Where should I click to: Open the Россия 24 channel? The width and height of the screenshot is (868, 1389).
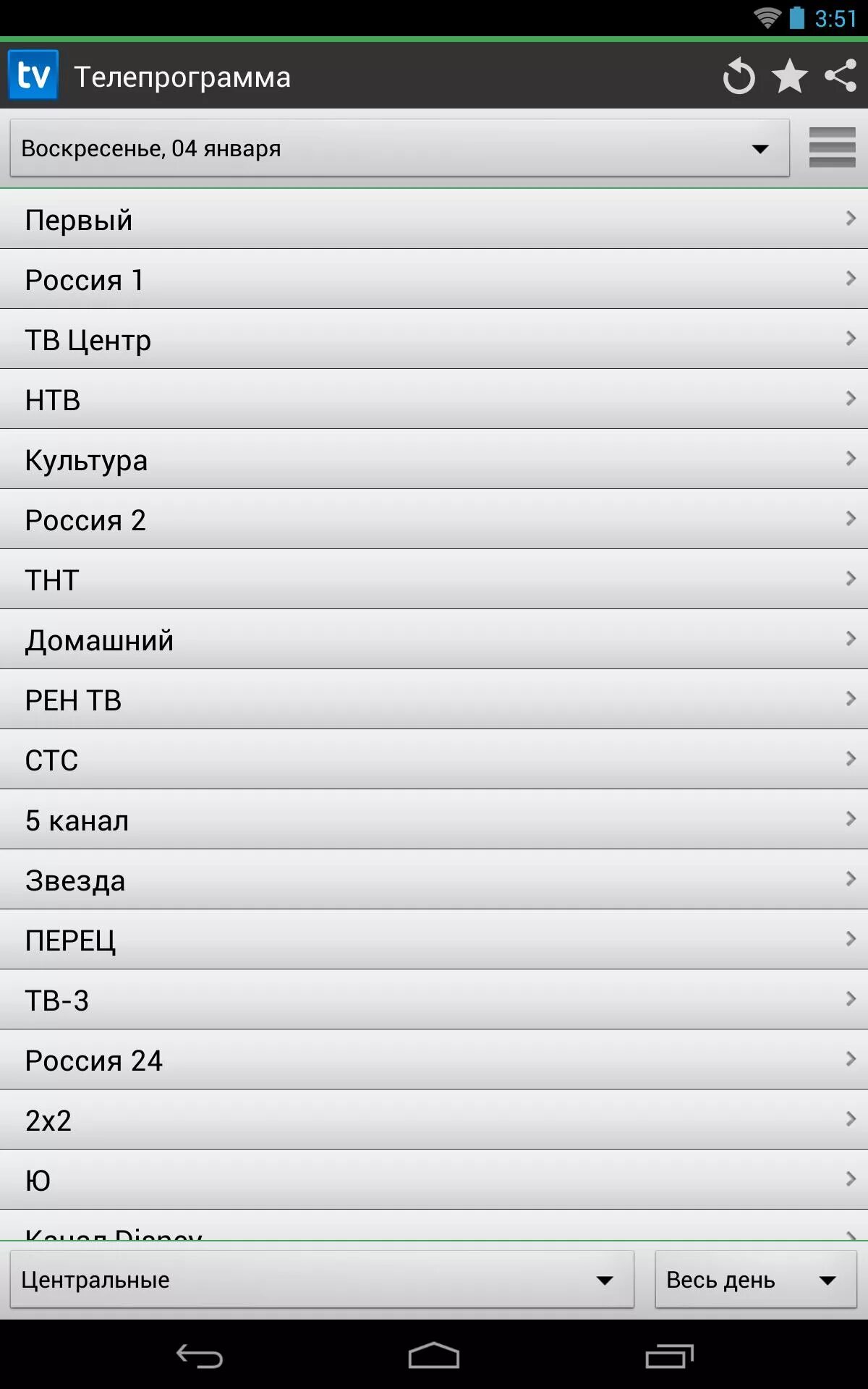(434, 1060)
